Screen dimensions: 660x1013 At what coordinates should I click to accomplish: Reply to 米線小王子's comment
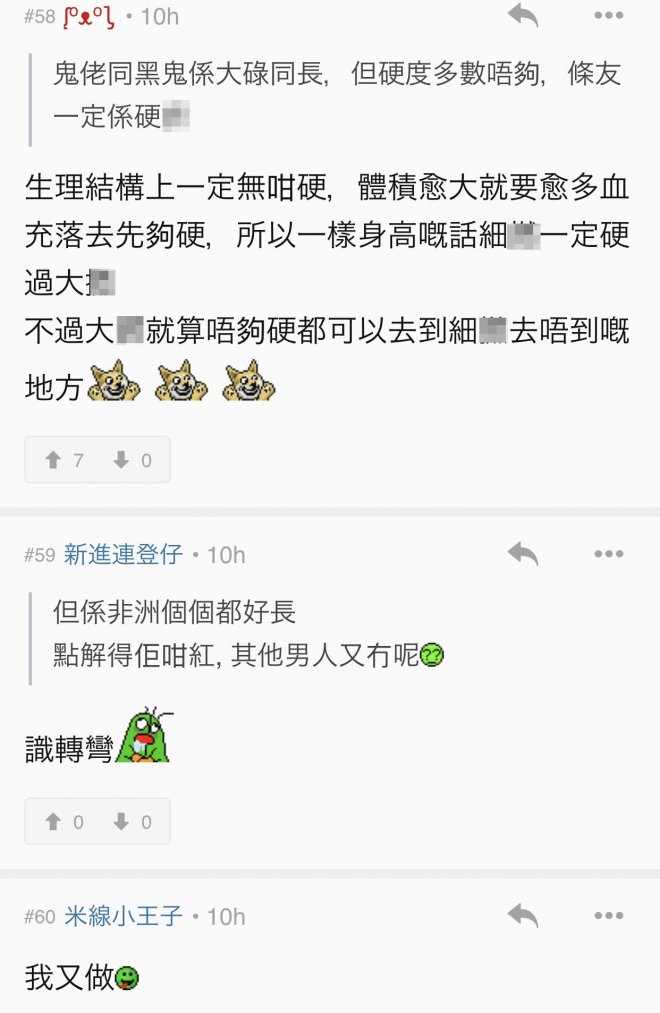pyautogui.click(x=522, y=915)
